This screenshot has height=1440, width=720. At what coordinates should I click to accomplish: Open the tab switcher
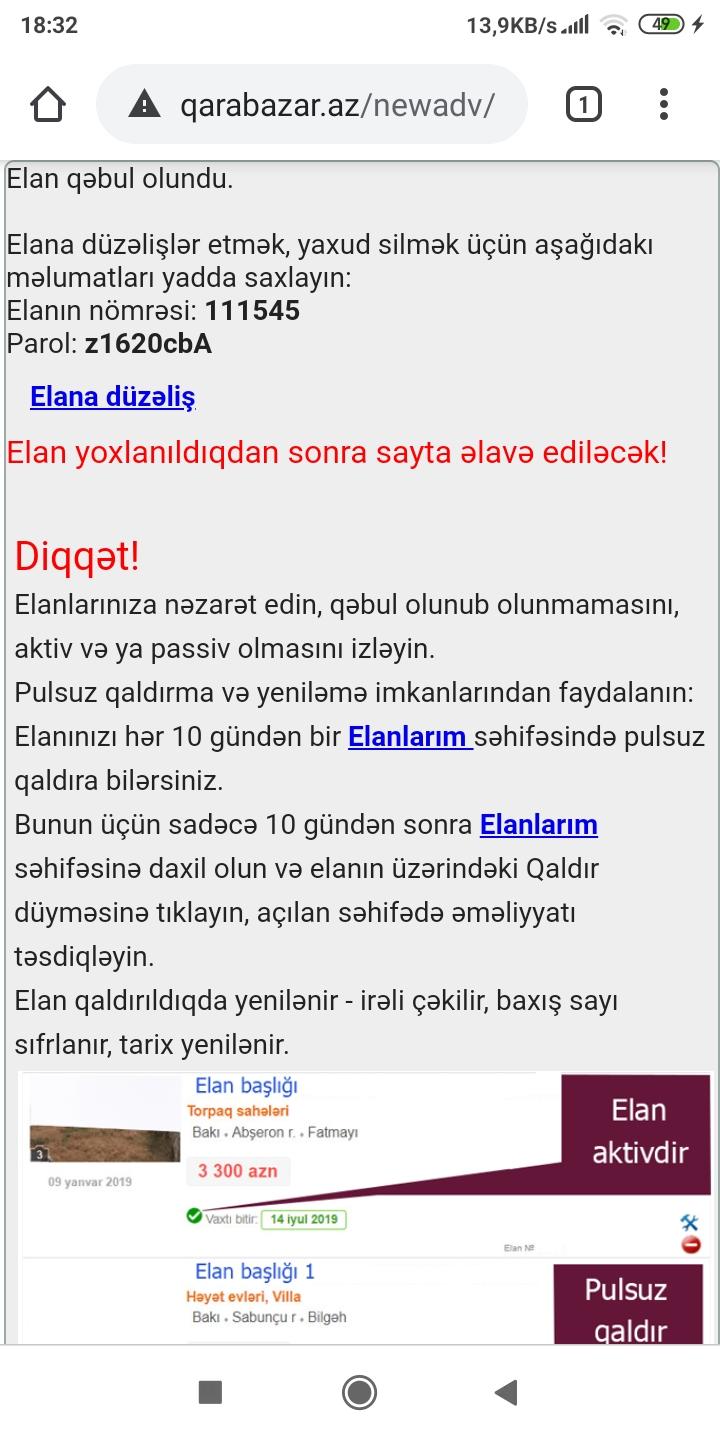click(x=583, y=104)
